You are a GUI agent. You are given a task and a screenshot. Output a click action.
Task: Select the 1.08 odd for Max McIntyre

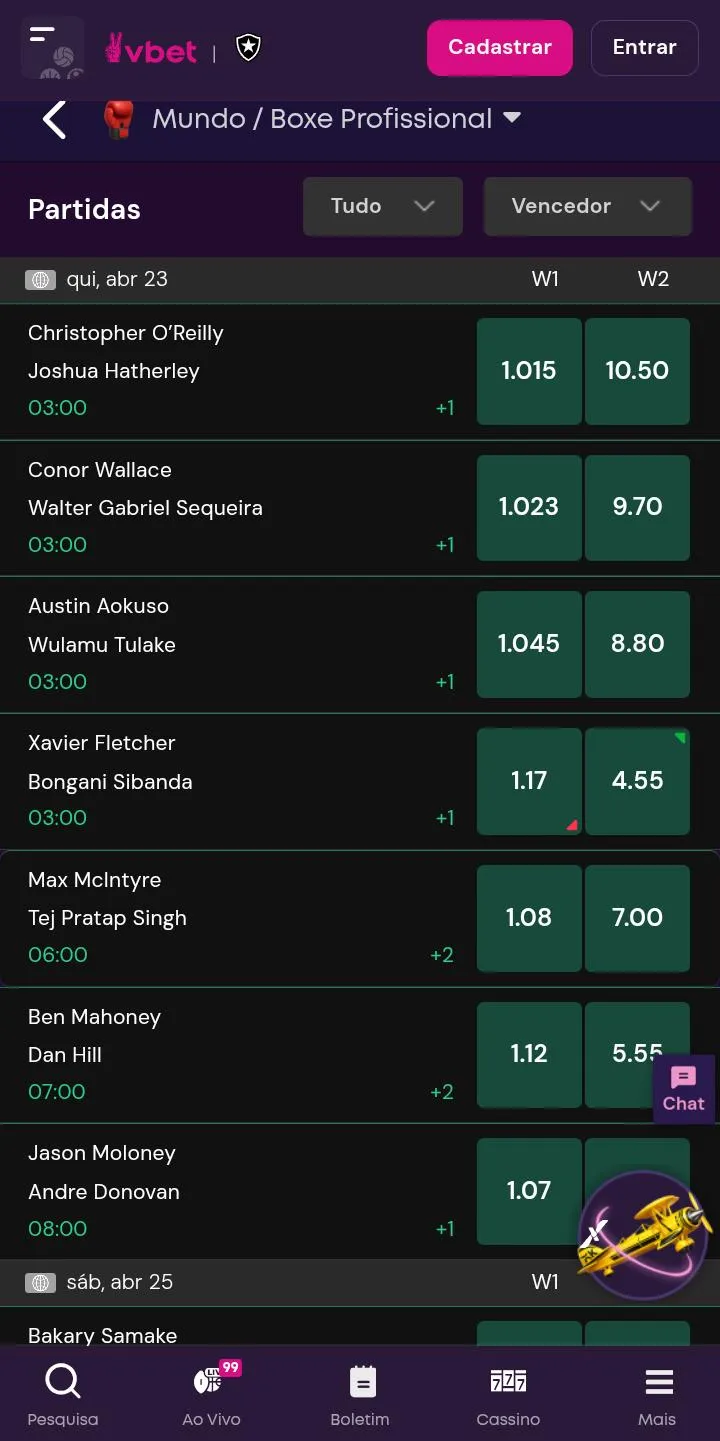click(529, 918)
